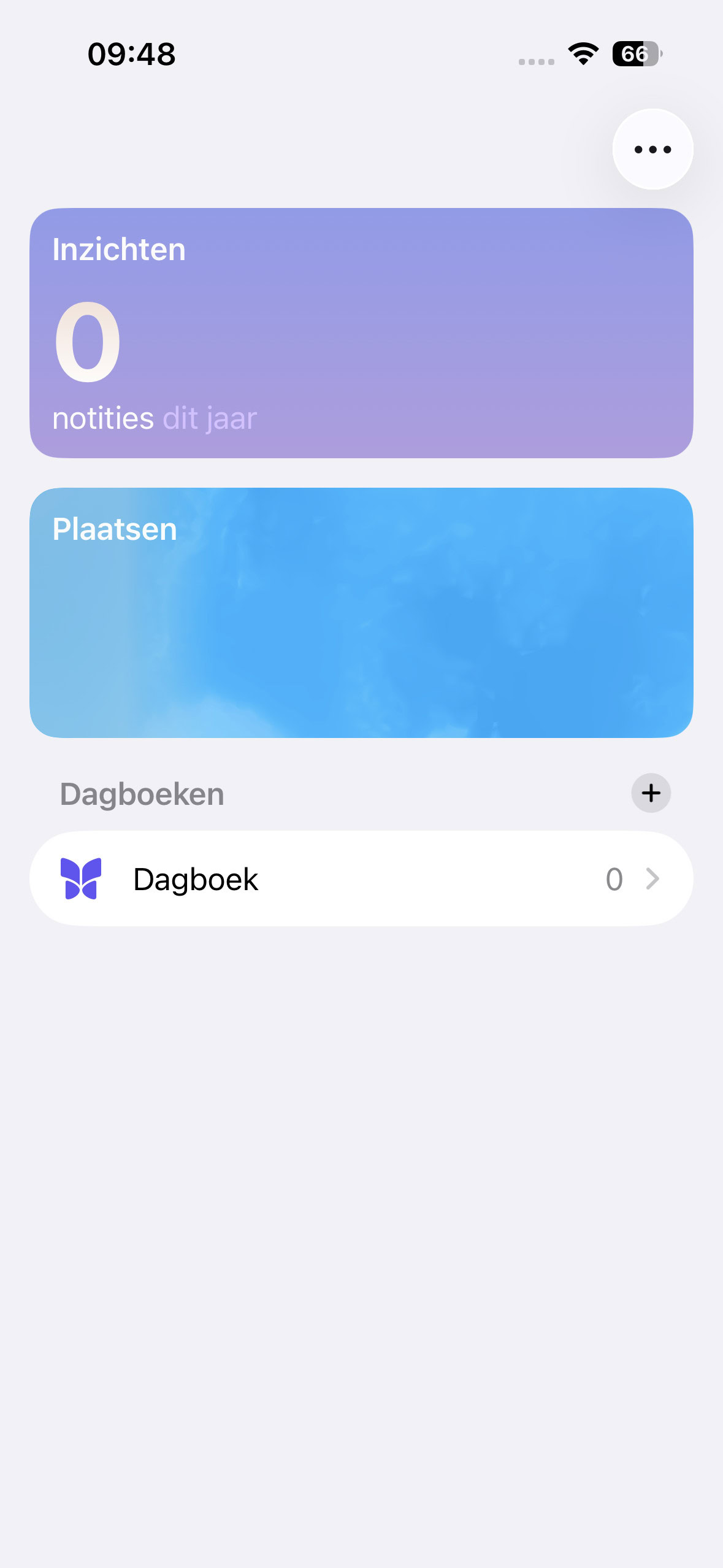Open the Dagboek journal row
This screenshot has width=723, height=1568.
point(361,878)
